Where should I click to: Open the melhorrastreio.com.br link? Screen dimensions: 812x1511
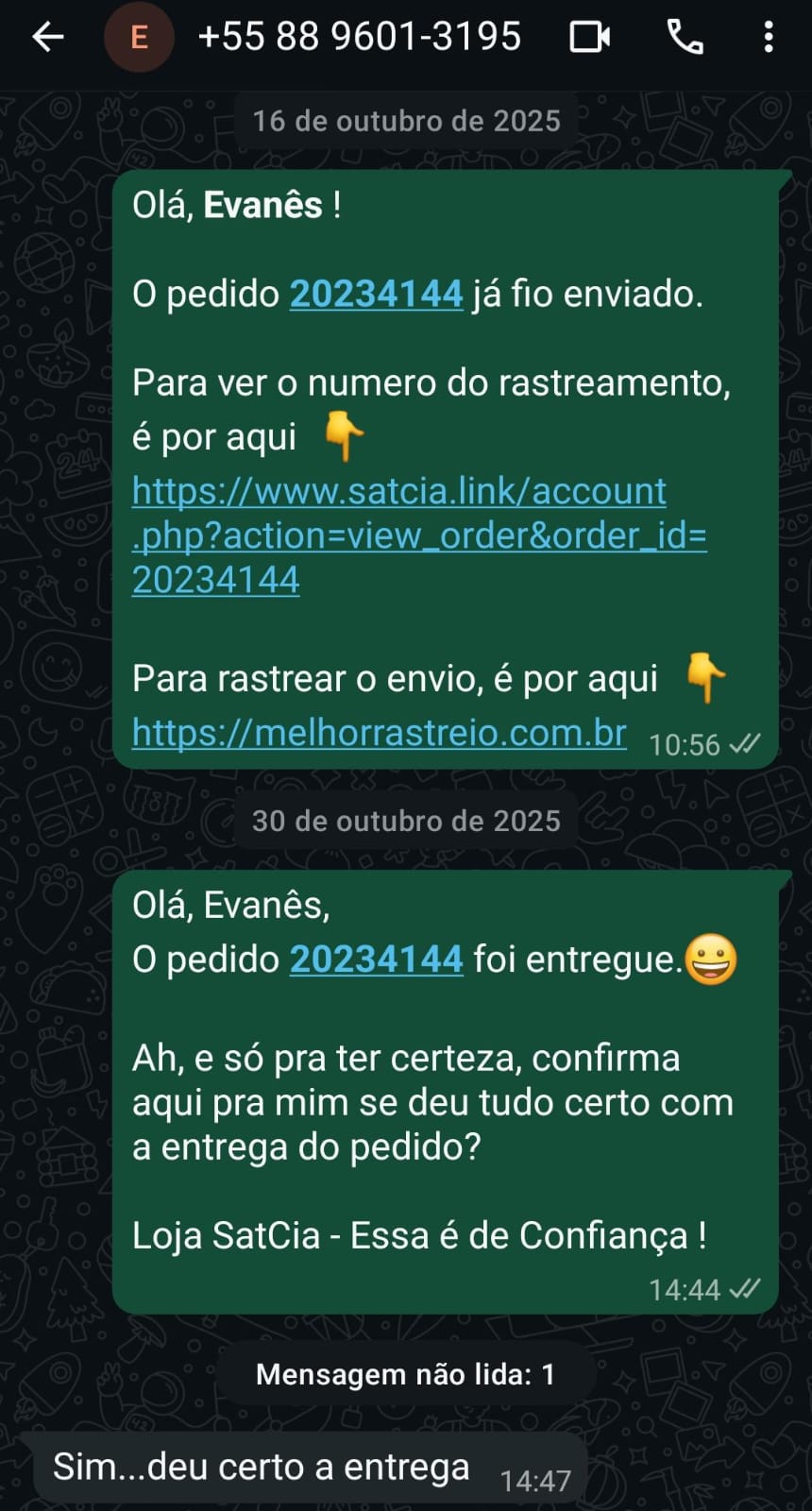point(379,732)
